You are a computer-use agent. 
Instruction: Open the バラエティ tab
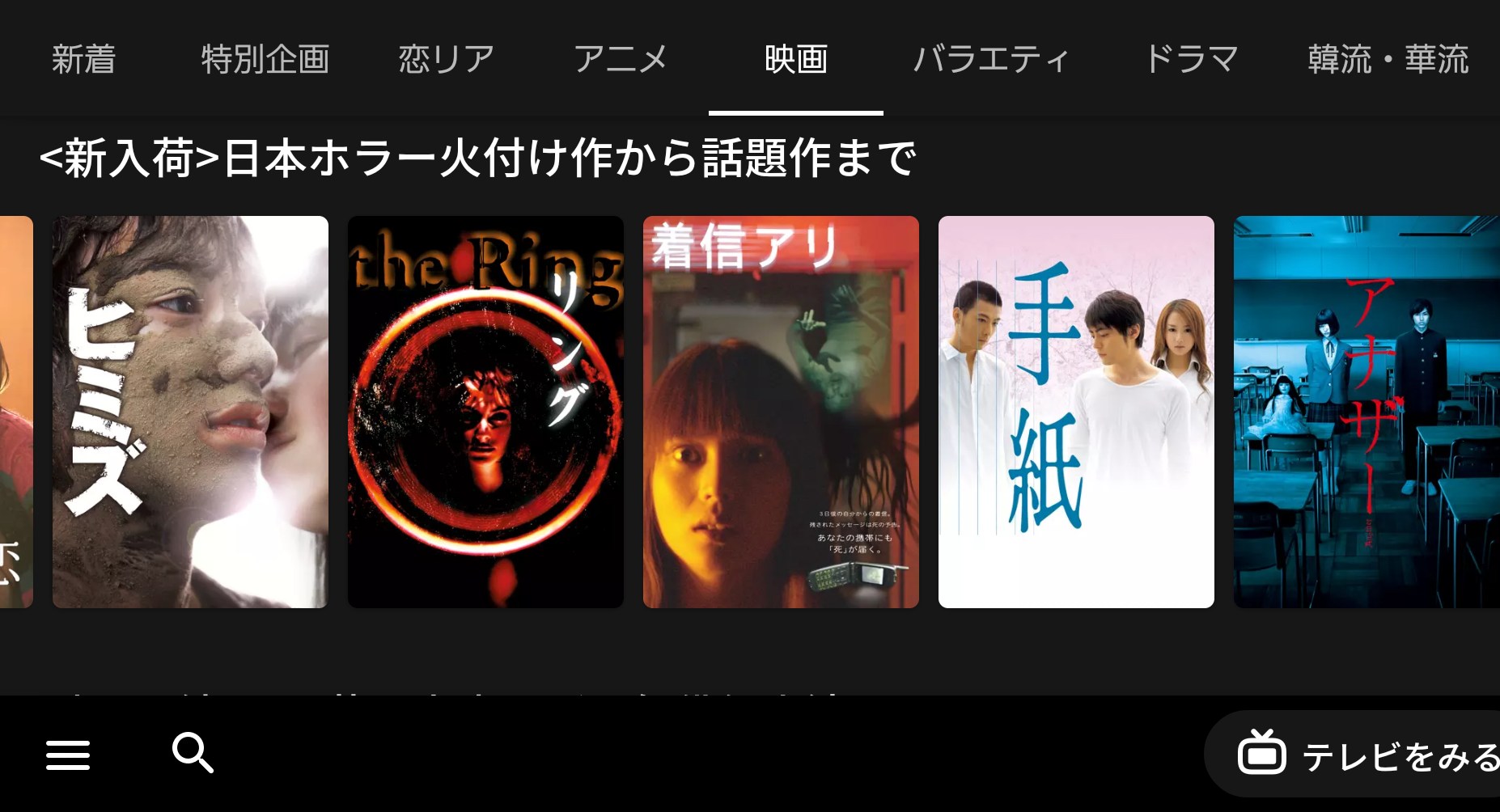(x=991, y=59)
